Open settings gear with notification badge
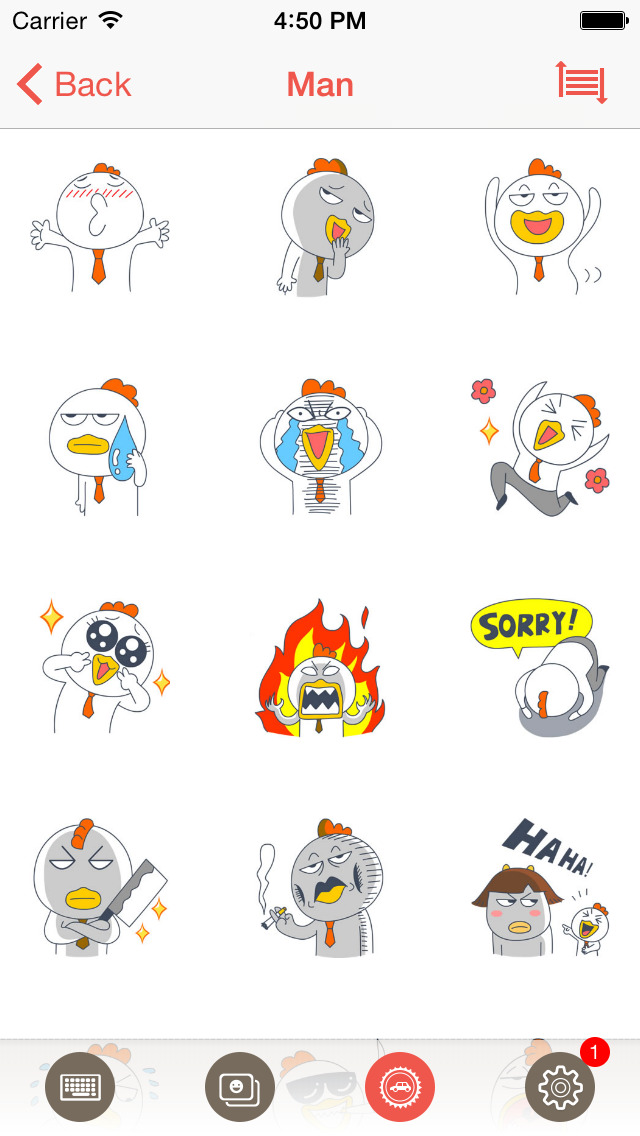 point(560,1086)
